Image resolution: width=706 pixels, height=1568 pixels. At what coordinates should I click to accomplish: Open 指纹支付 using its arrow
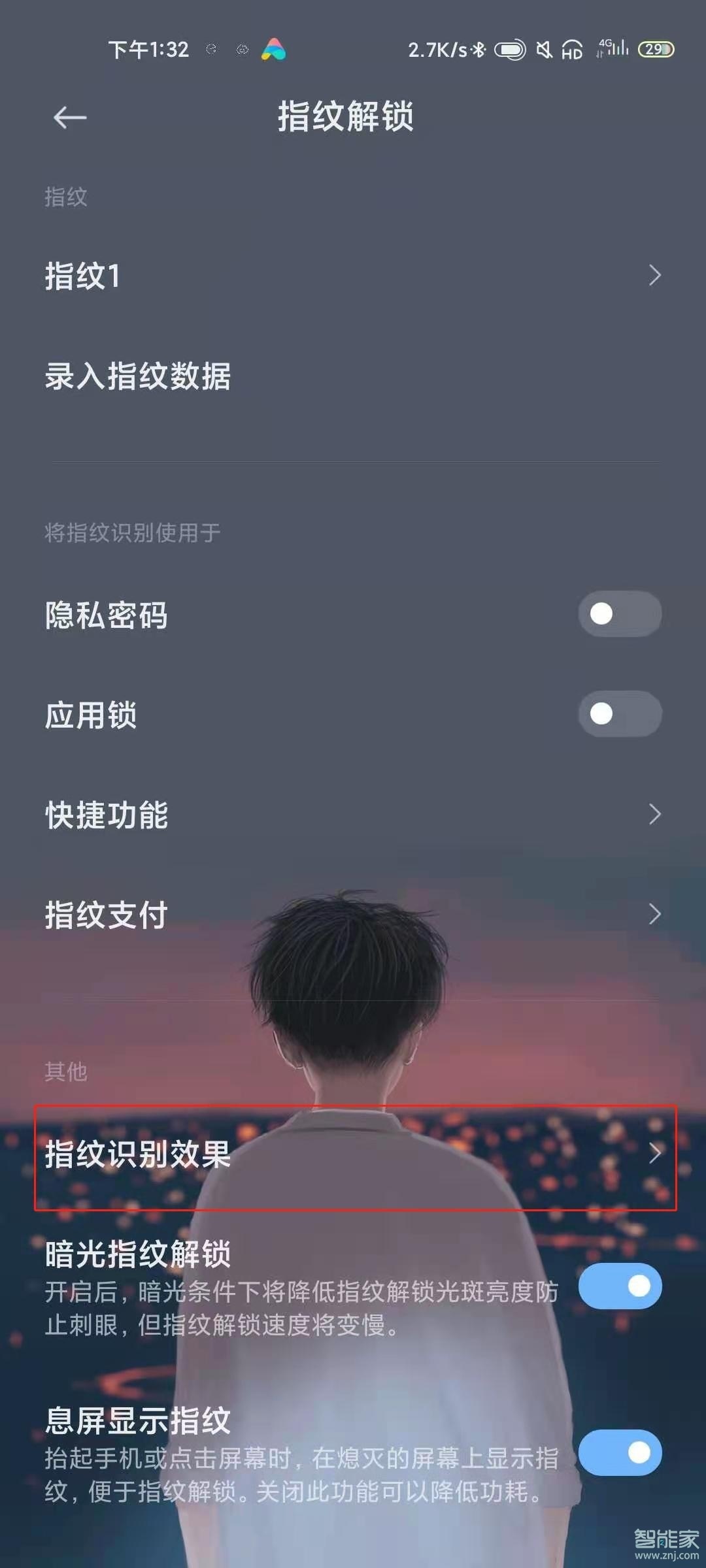(x=657, y=915)
